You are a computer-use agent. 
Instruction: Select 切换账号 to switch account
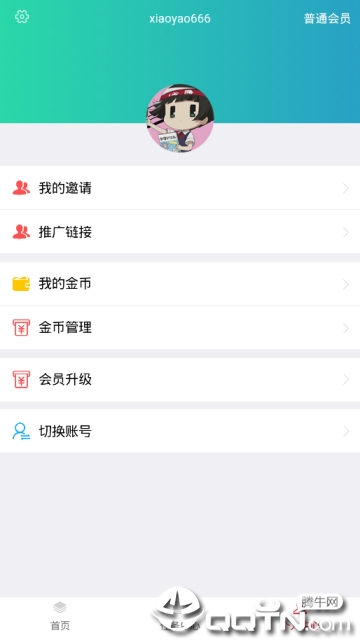pos(180,431)
